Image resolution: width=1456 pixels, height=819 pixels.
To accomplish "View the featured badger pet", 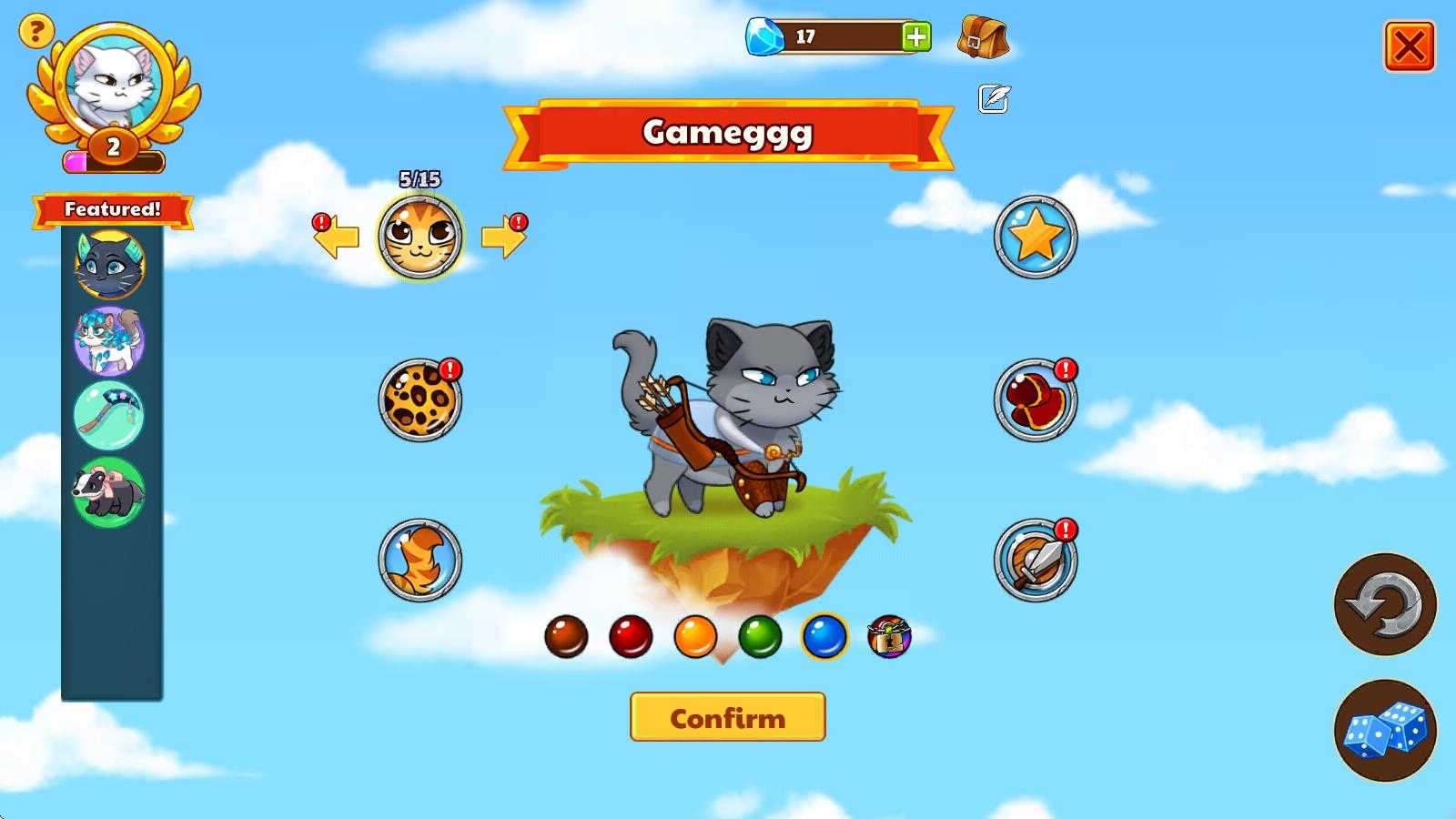I will pos(109,492).
